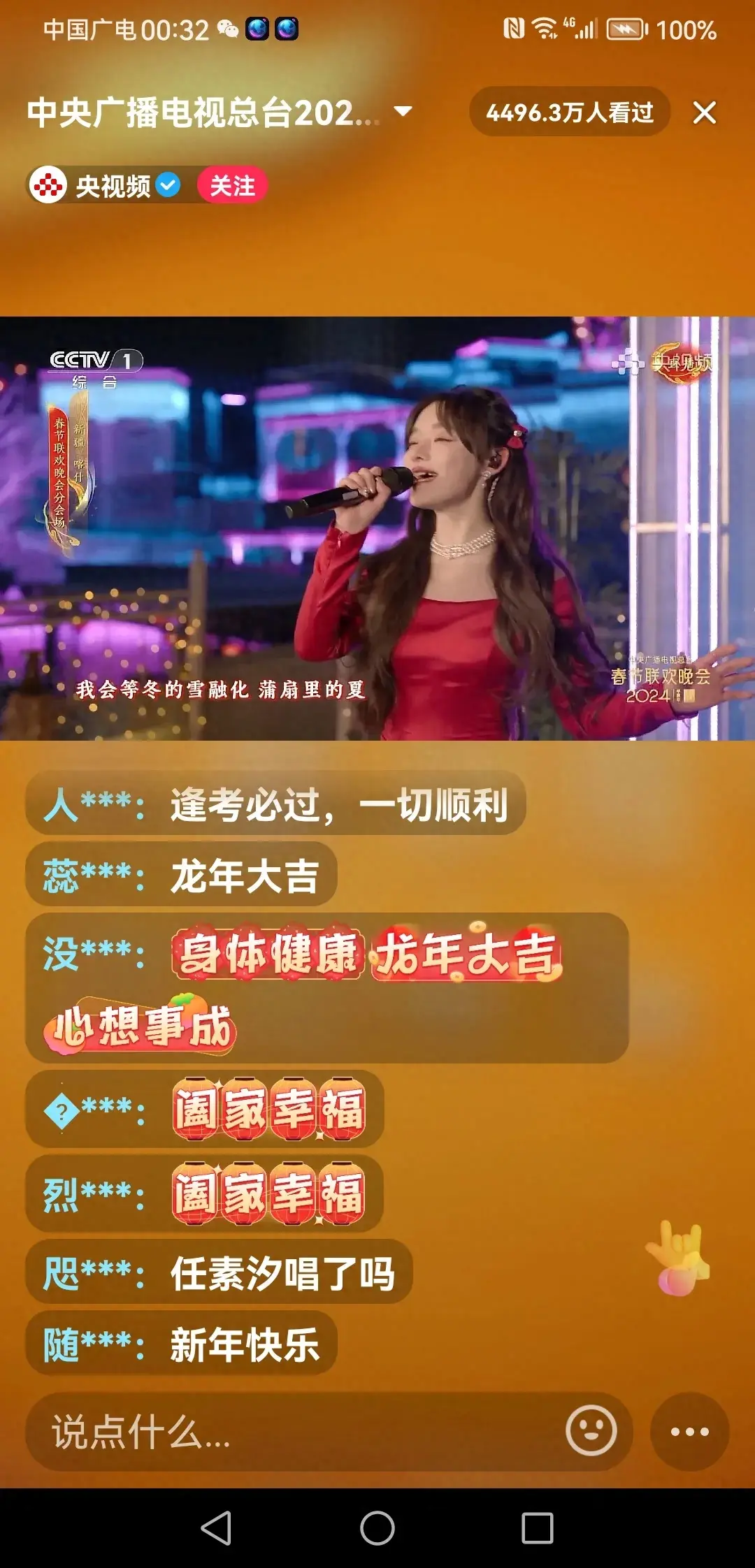
Task: Open the three-dot more options menu
Action: pyautogui.click(x=689, y=1432)
